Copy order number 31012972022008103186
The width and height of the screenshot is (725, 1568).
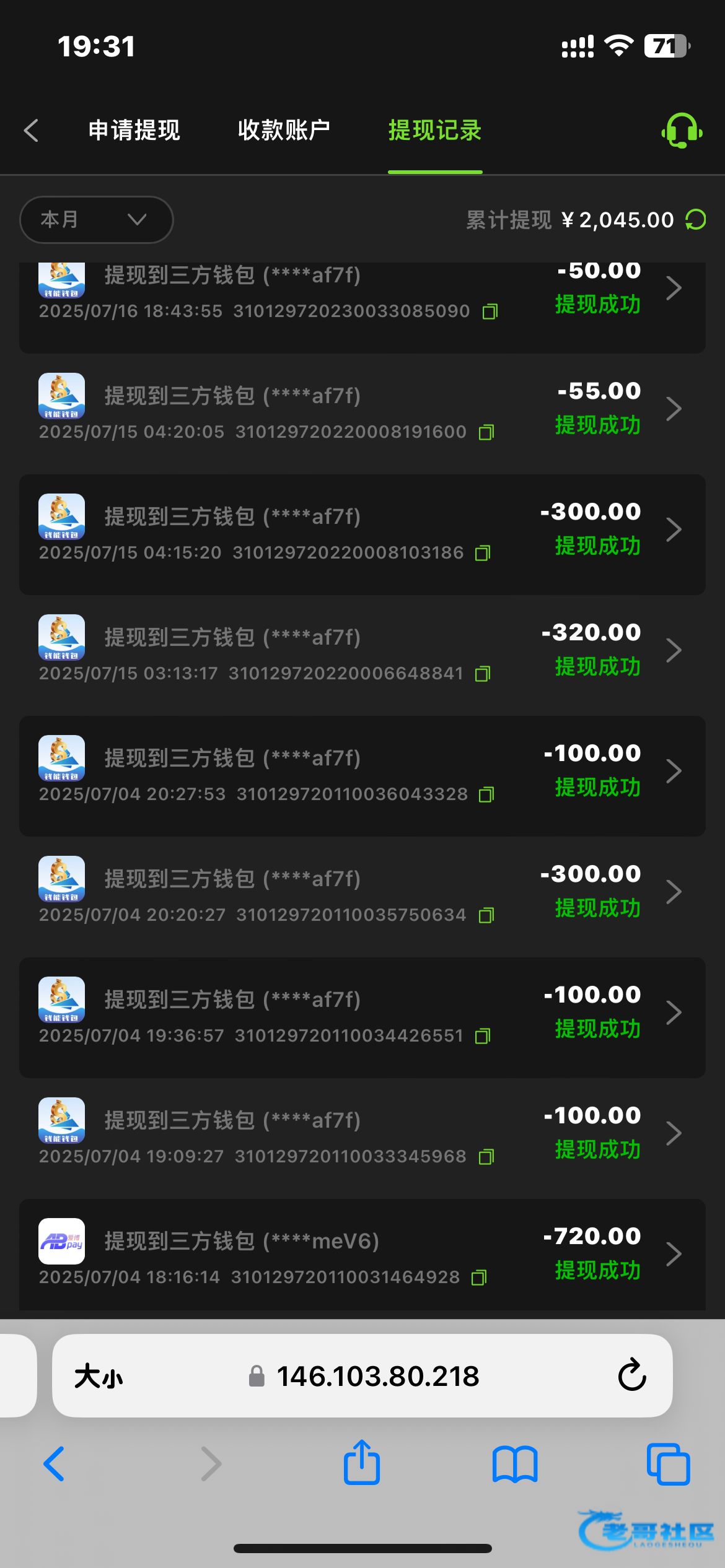pos(483,553)
